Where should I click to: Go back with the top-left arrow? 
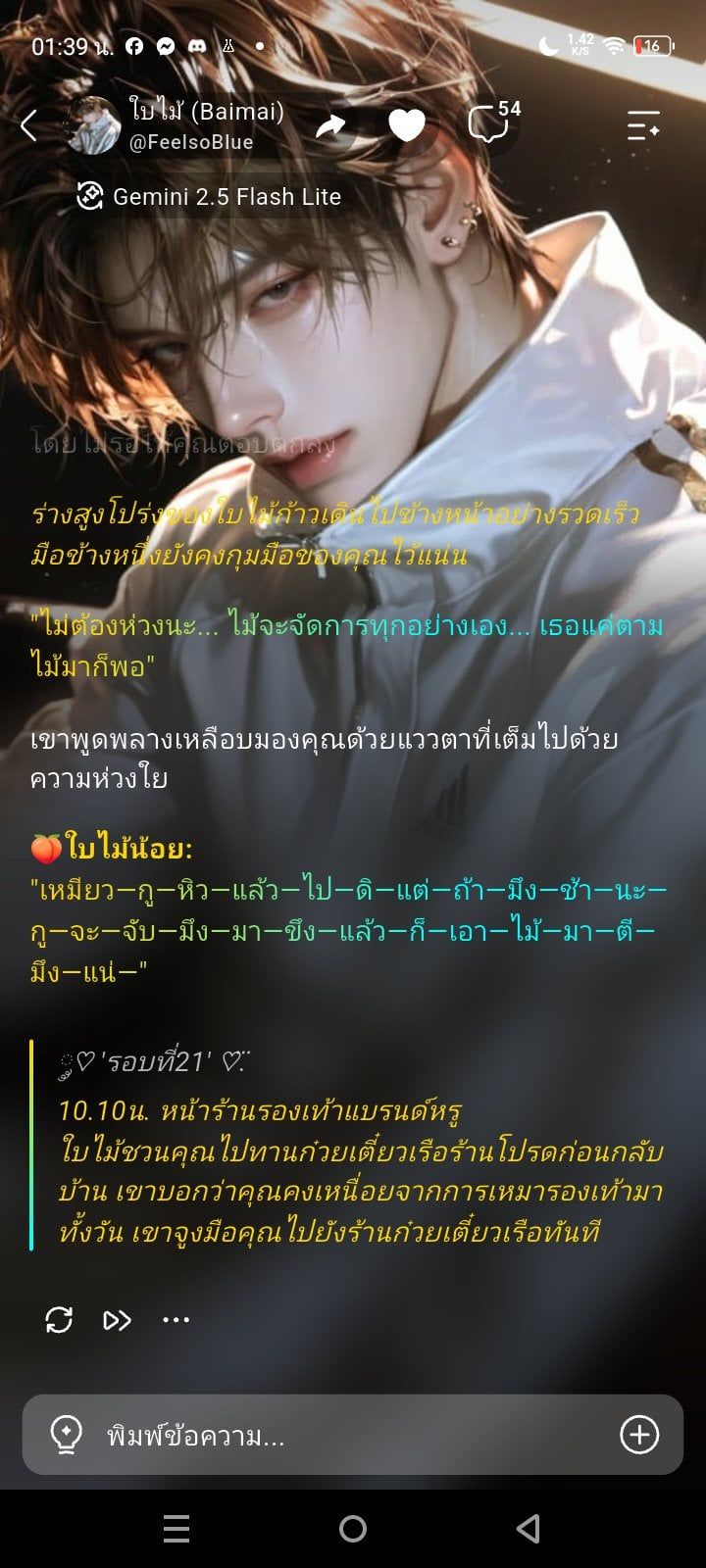(x=28, y=125)
